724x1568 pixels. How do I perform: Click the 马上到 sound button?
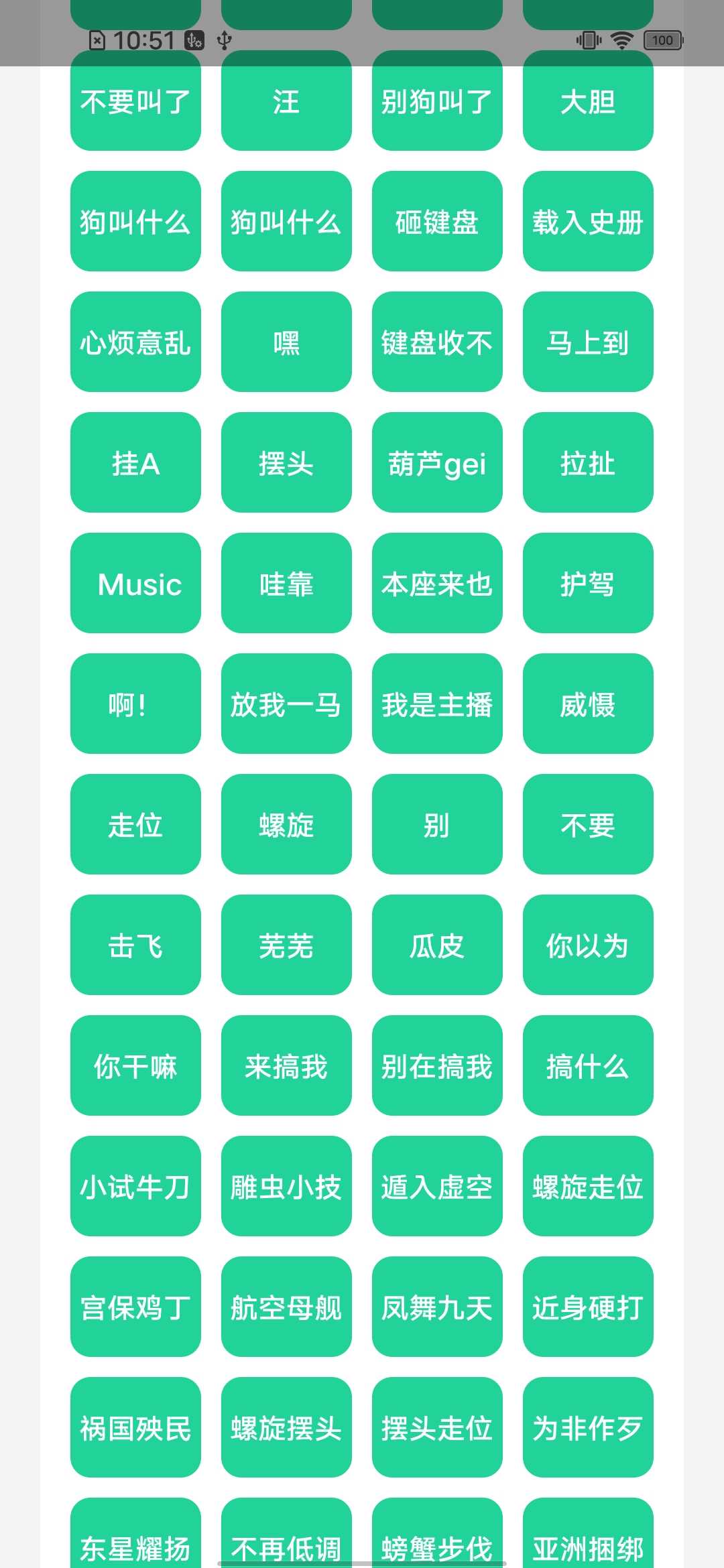[x=587, y=343]
